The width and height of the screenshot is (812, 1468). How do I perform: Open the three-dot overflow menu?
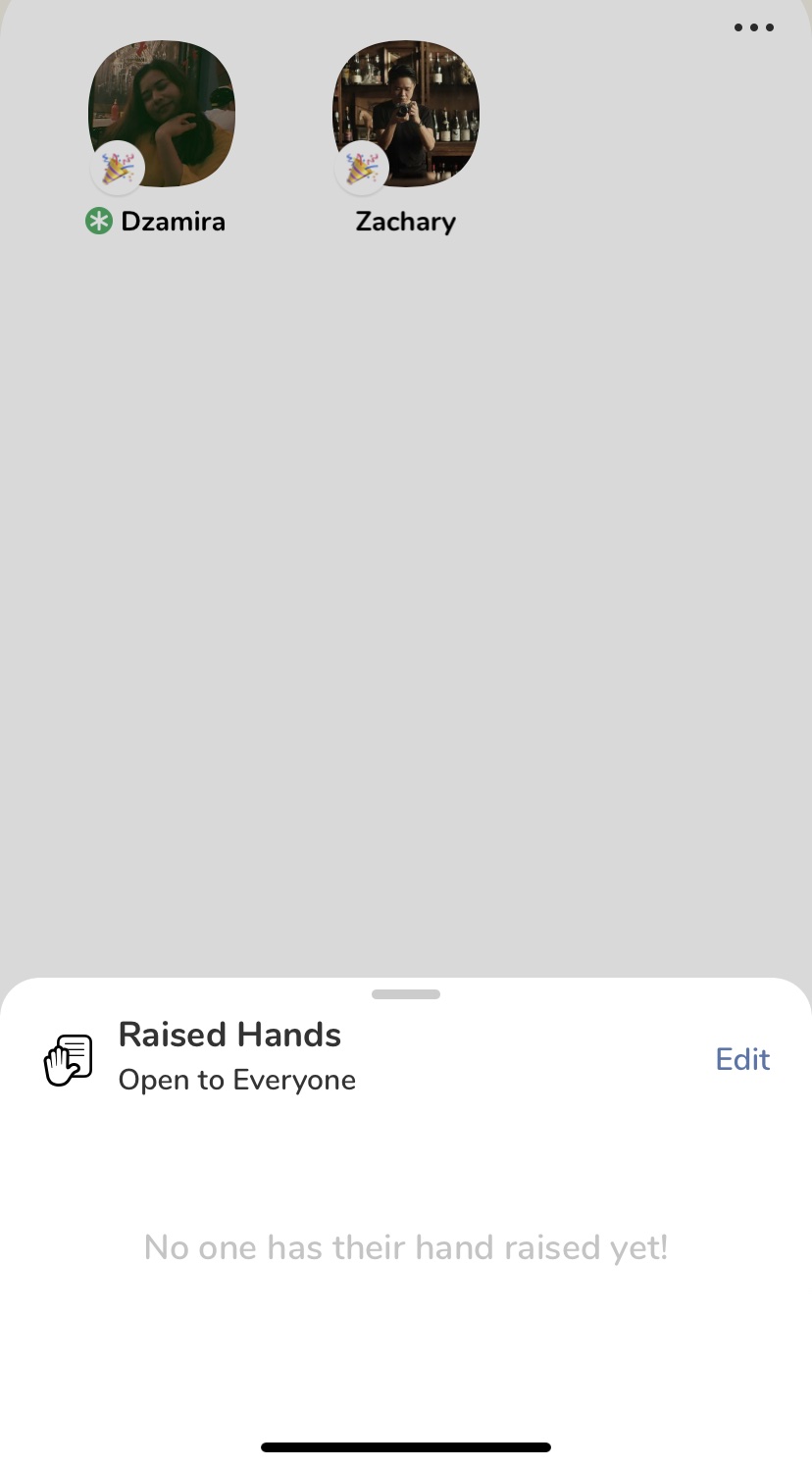(753, 27)
